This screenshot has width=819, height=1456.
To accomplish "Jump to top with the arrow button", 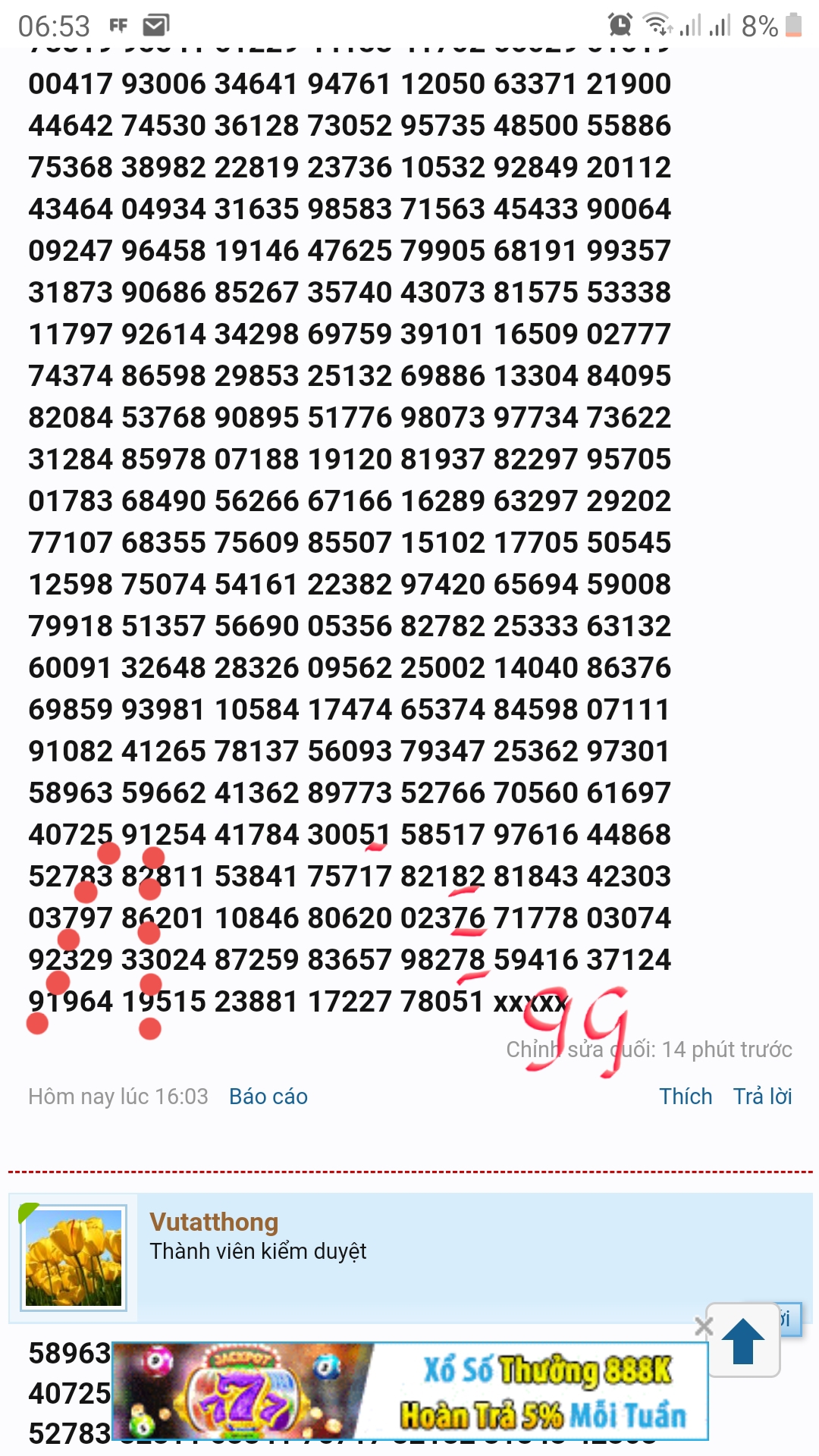I will coord(743,1341).
